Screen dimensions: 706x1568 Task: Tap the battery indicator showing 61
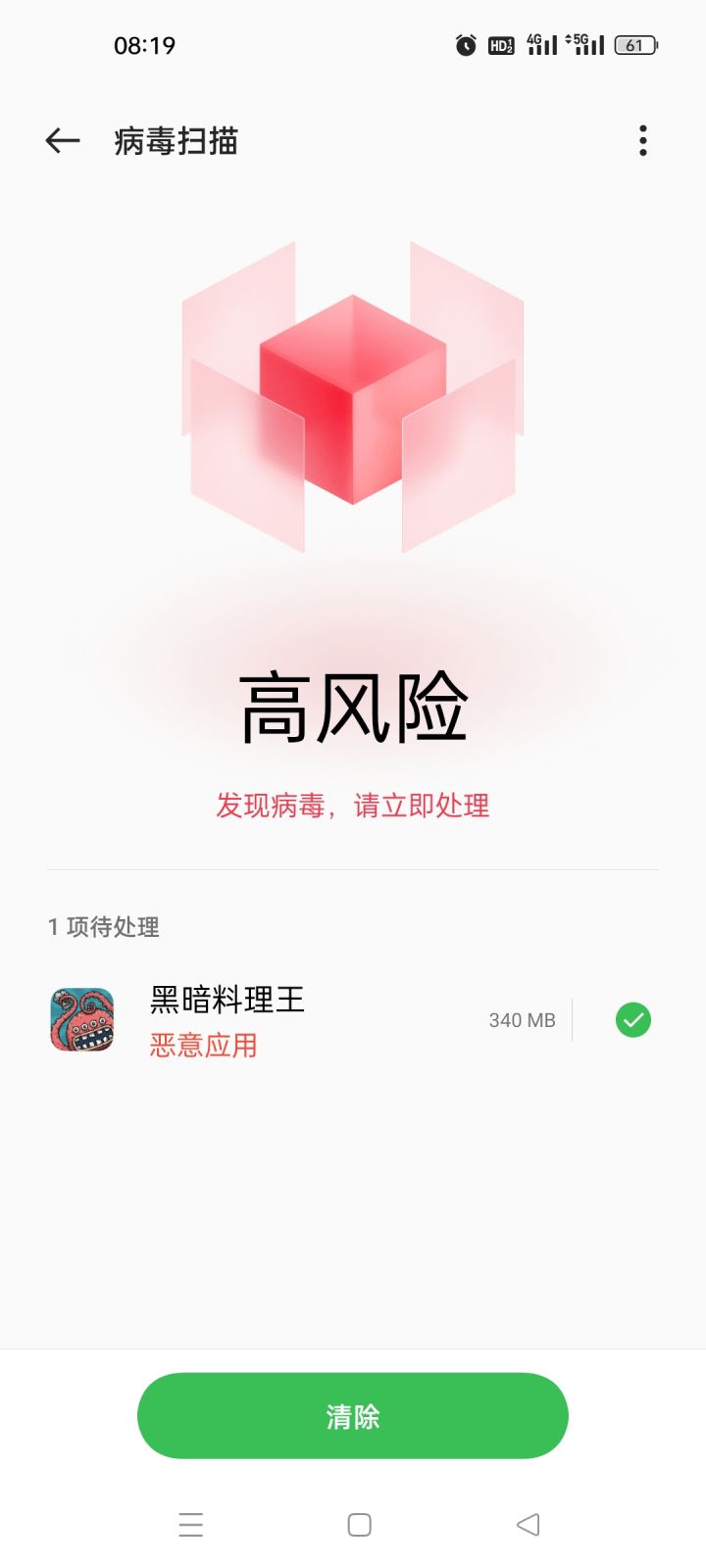pyautogui.click(x=634, y=44)
